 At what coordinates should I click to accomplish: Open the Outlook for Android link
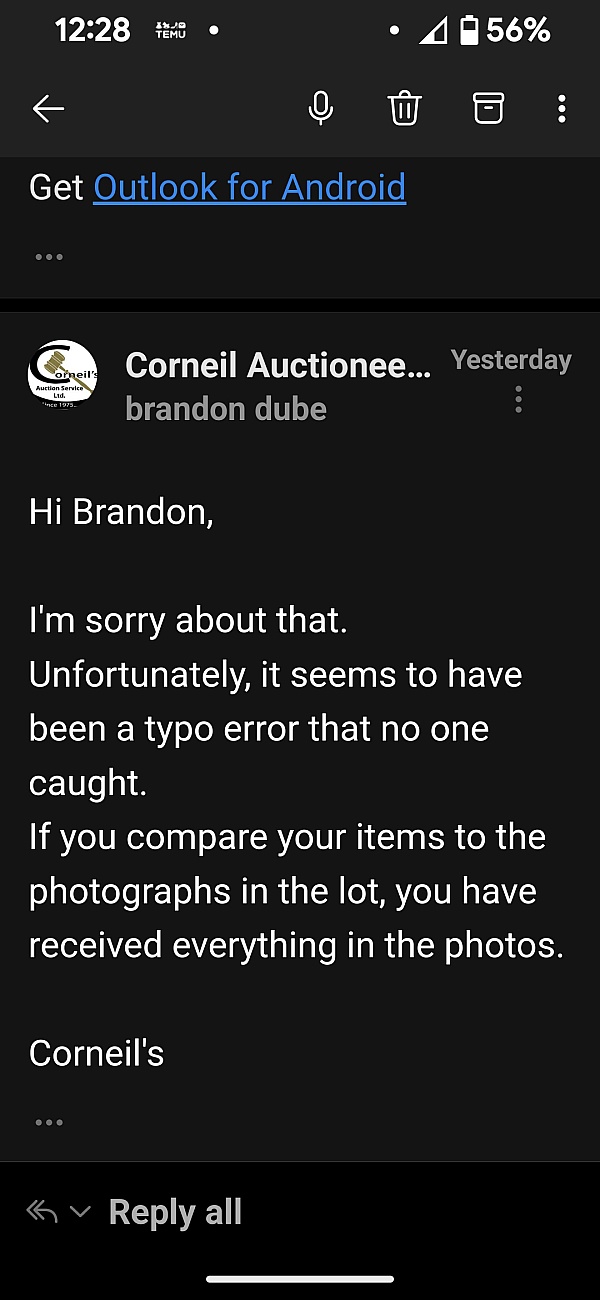249,187
